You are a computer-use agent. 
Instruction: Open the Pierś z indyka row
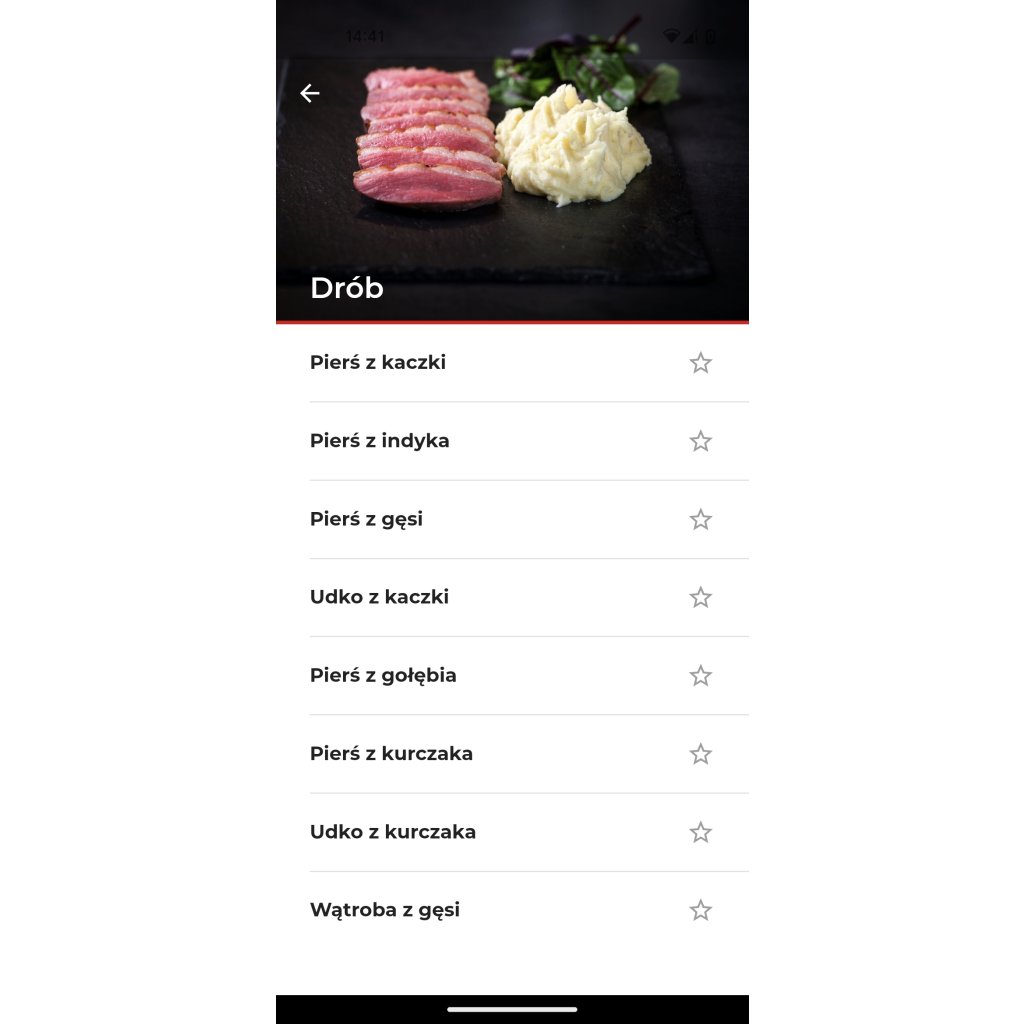(x=512, y=441)
